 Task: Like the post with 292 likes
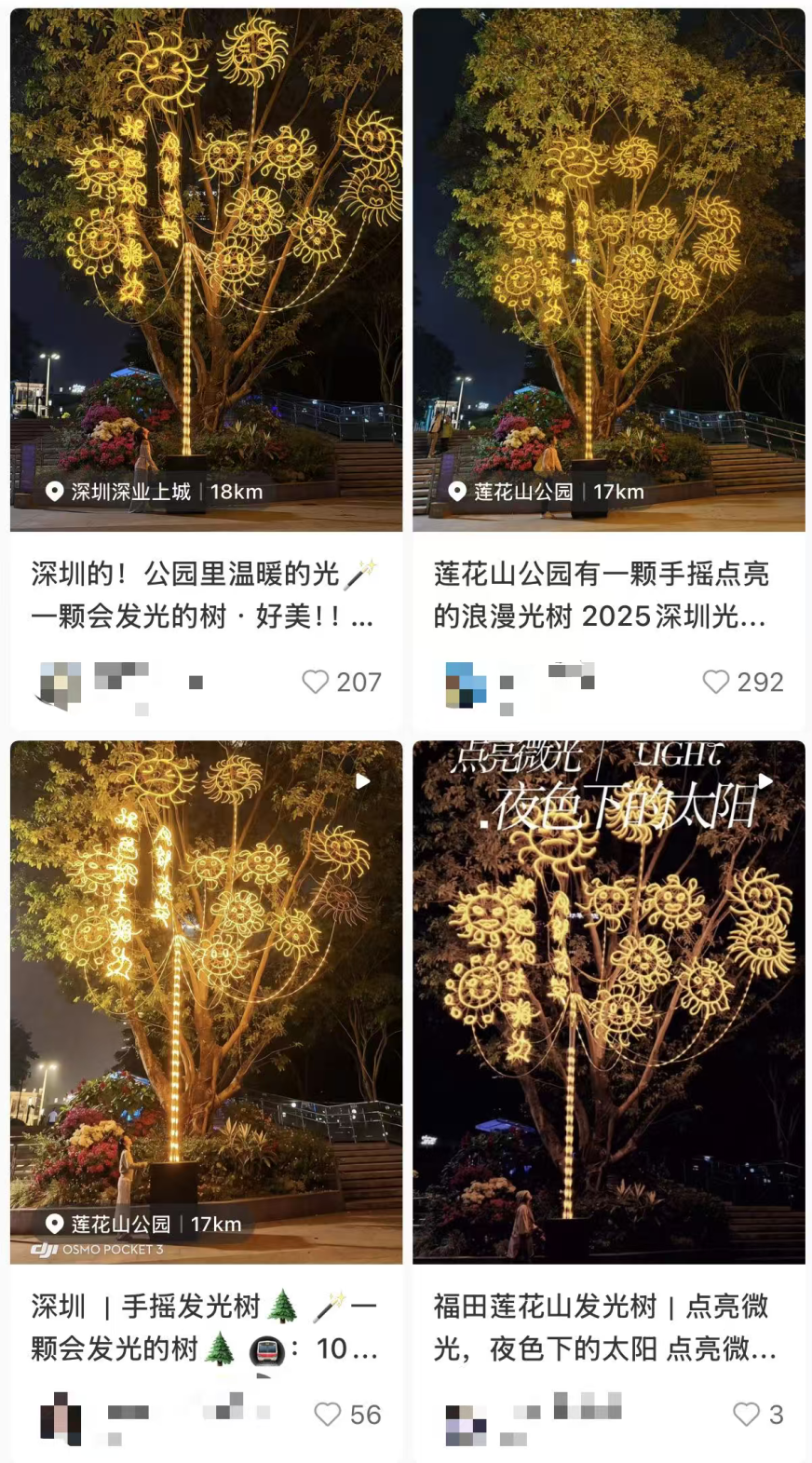pos(716,682)
